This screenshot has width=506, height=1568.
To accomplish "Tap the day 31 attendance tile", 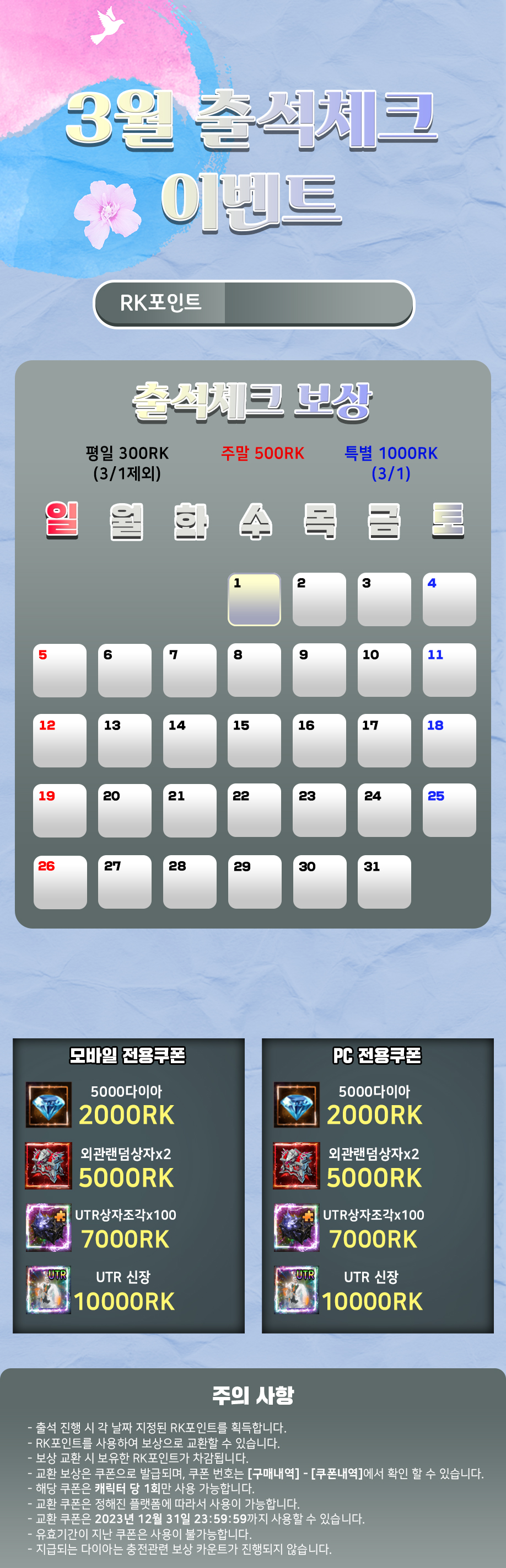I will click(x=384, y=882).
